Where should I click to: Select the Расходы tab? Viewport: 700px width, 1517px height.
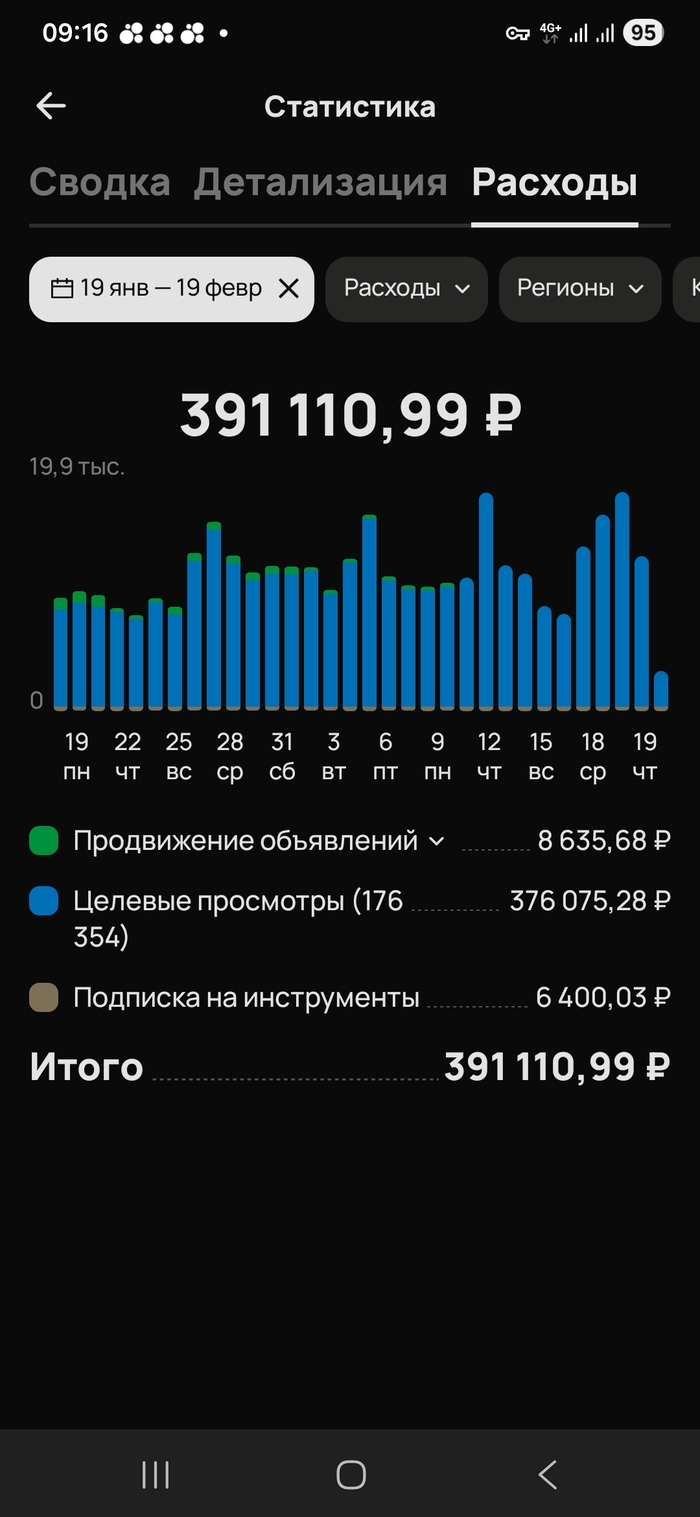[x=554, y=183]
